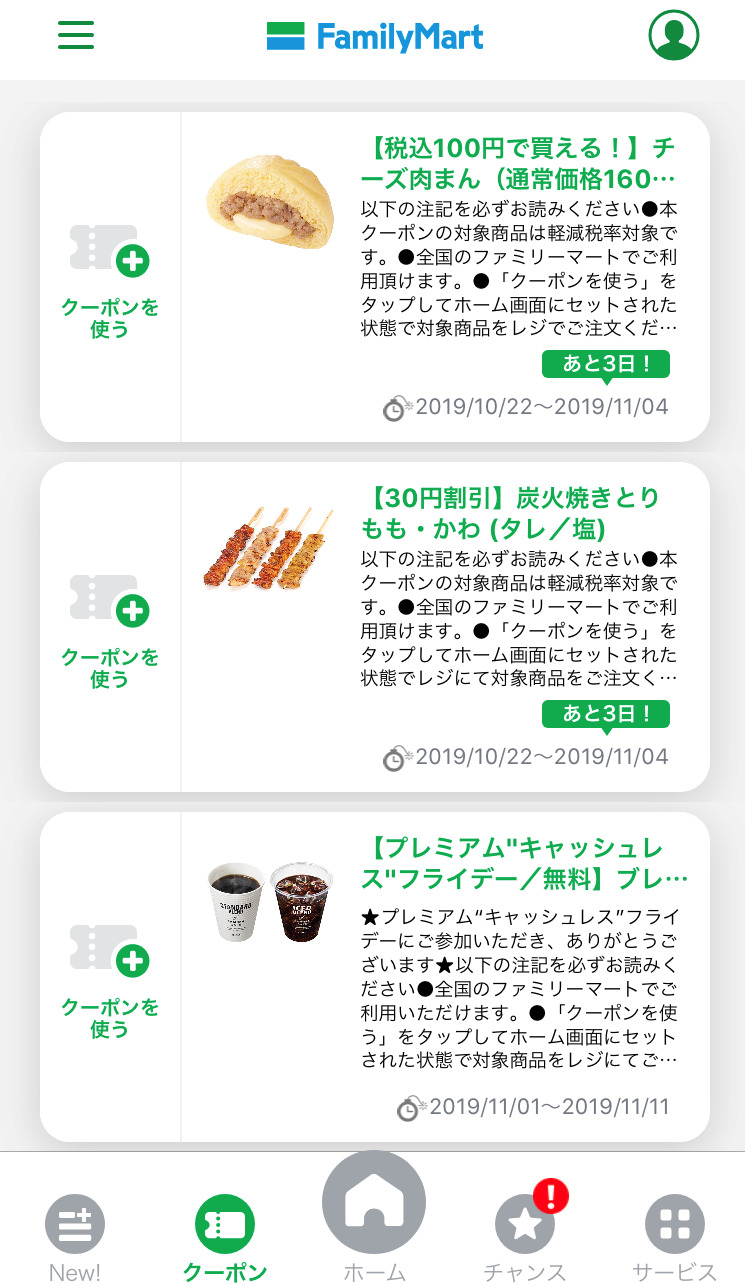Image resolution: width=745 pixels, height=1286 pixels.
Task: Use the 炭火焼きとり 30円割引 coupon
Action: pyautogui.click(x=110, y=627)
